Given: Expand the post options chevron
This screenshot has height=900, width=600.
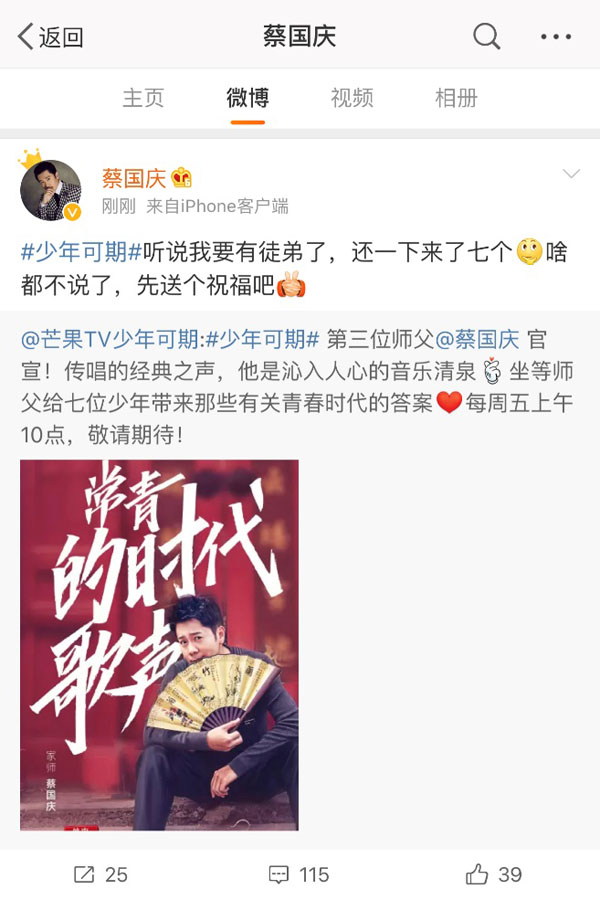Looking at the screenshot, I should click(571, 175).
